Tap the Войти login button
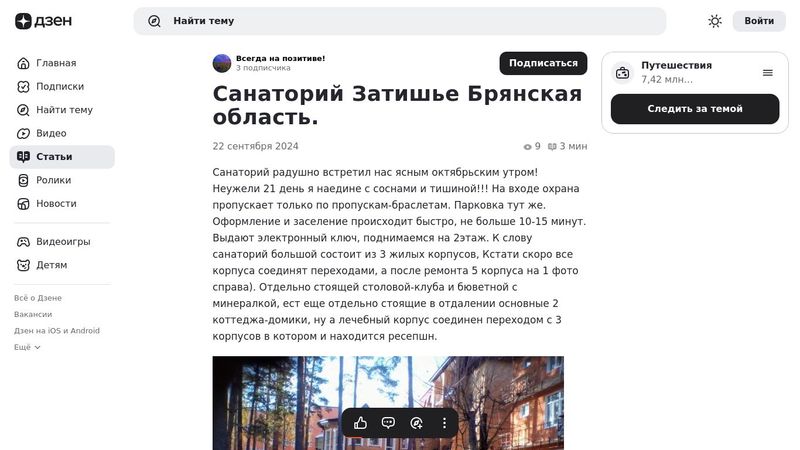 click(x=759, y=21)
